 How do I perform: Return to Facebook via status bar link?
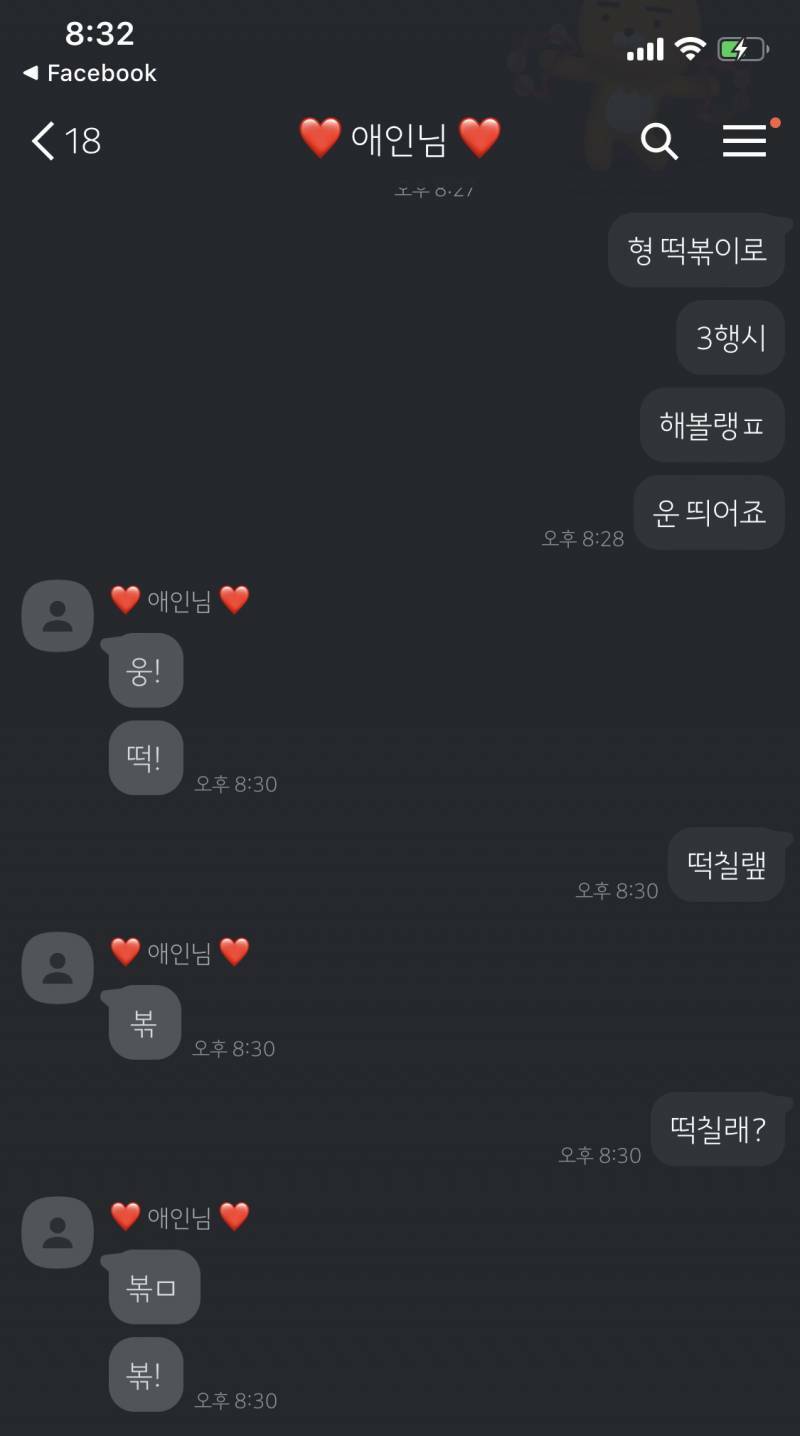[90, 73]
